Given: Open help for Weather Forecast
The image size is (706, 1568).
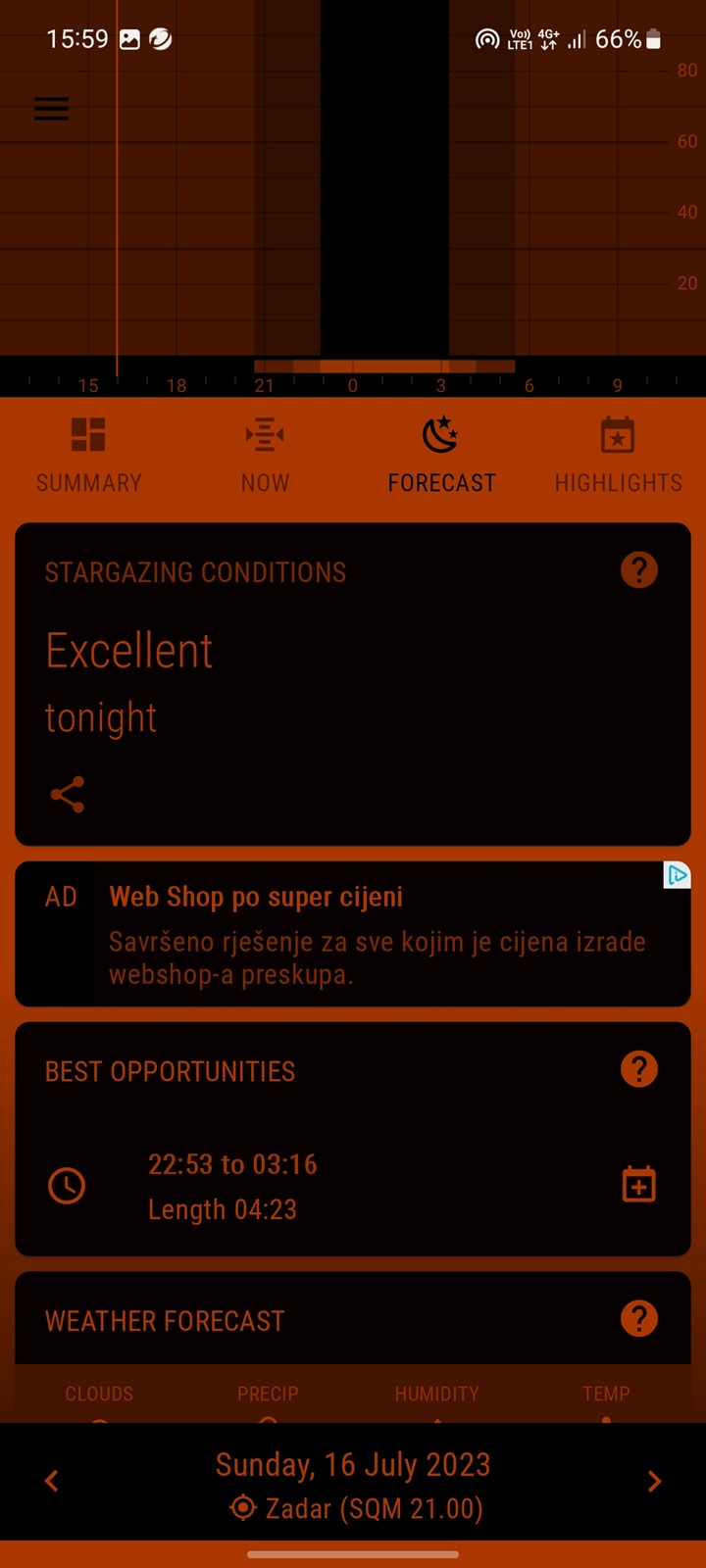Looking at the screenshot, I should (639, 1319).
